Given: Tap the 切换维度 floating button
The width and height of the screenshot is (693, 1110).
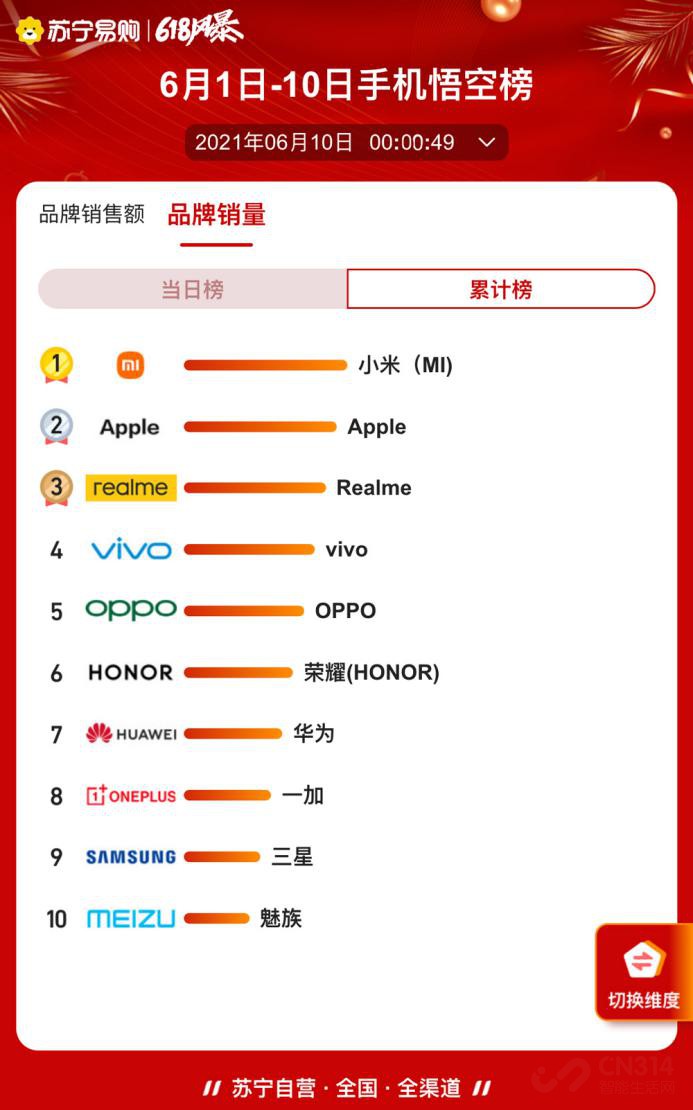Looking at the screenshot, I should (643, 973).
